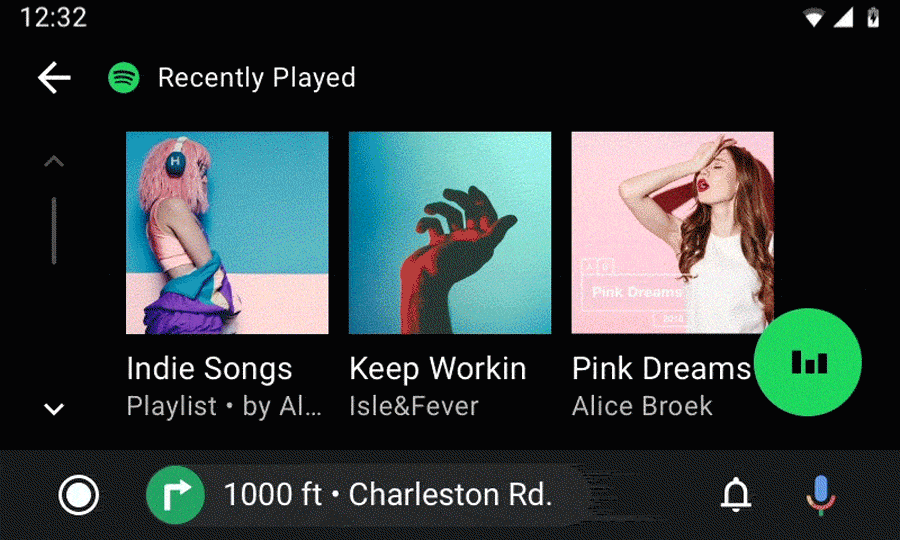
Task: Tap the scroll up chevron
Action: pyautogui.click(x=54, y=161)
